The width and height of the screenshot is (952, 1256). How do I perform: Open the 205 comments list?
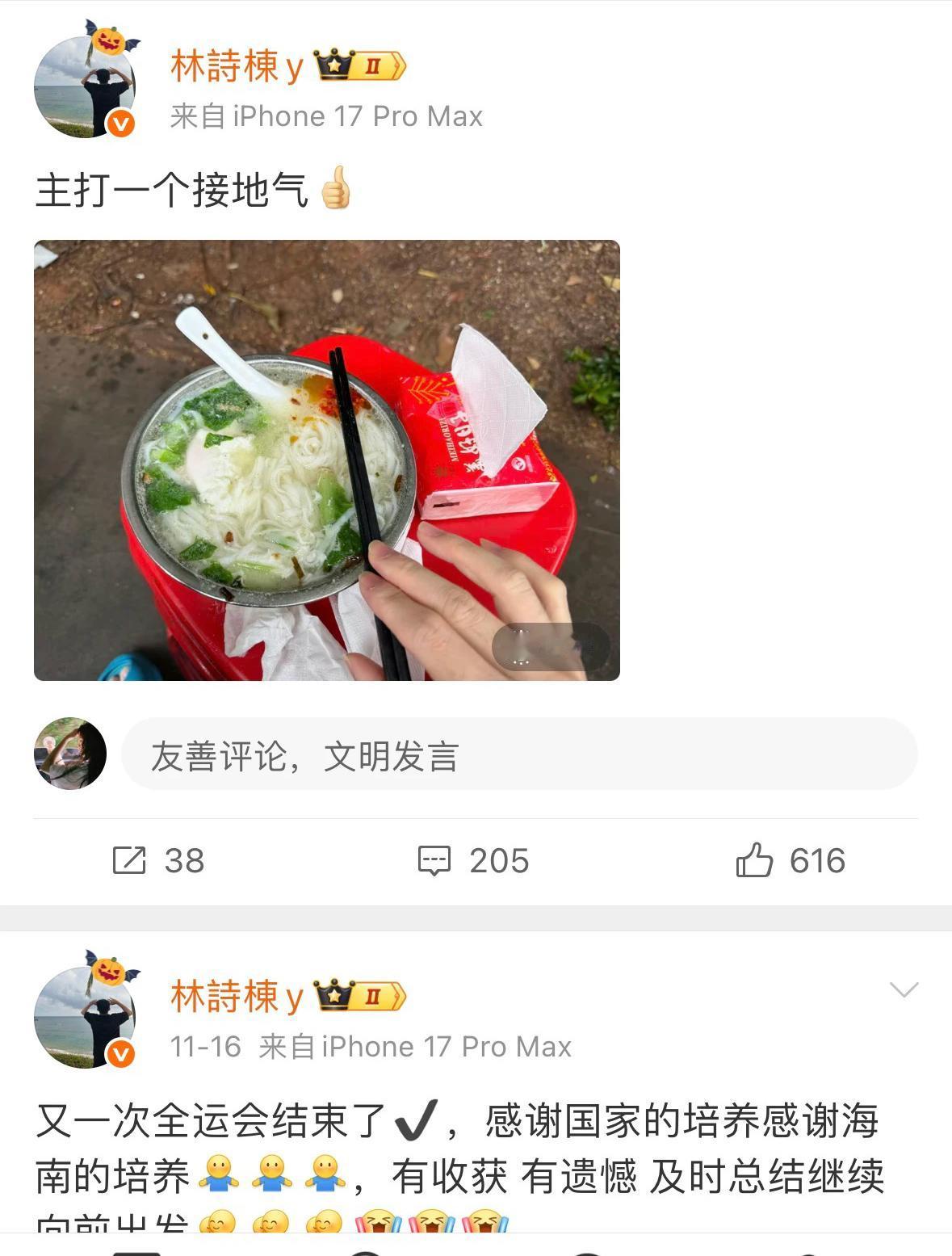coord(497,861)
